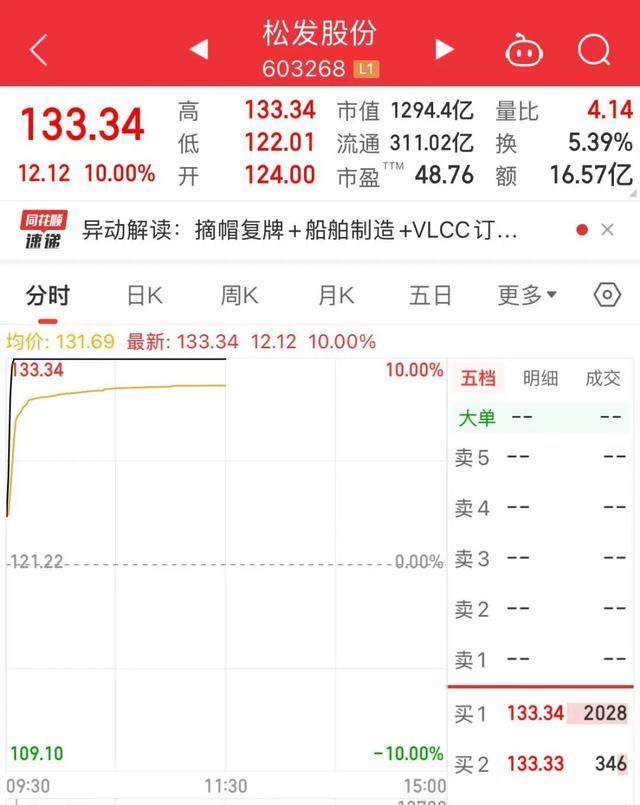Switch to the 日K chart
The width and height of the screenshot is (640, 805).
[144, 295]
